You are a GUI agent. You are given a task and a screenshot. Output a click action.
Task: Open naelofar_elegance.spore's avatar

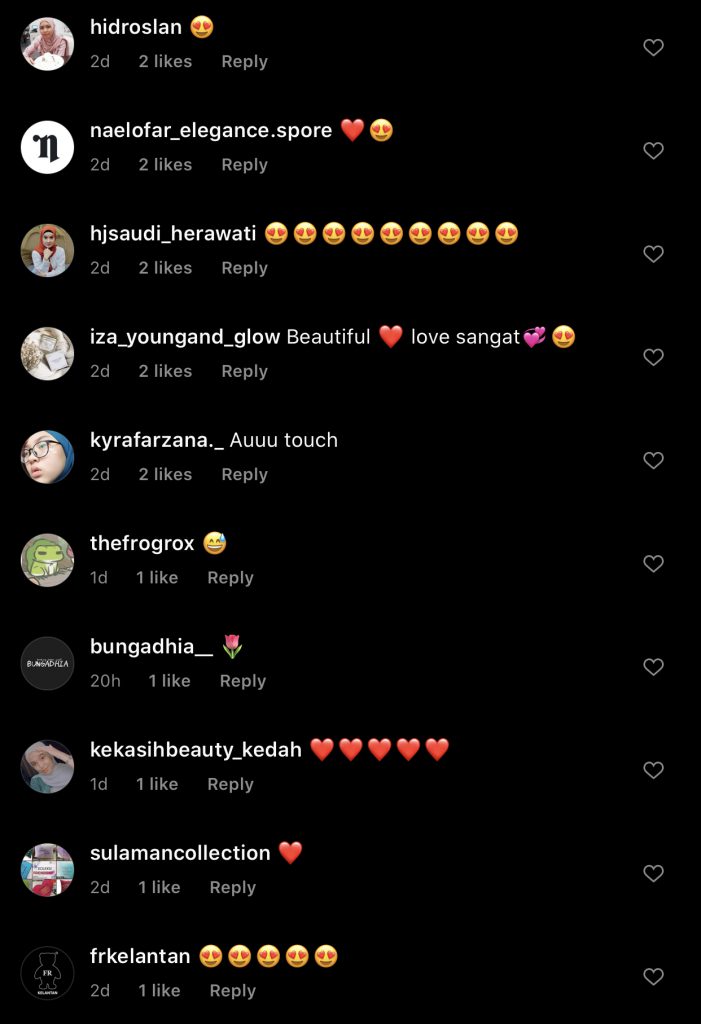[47, 147]
